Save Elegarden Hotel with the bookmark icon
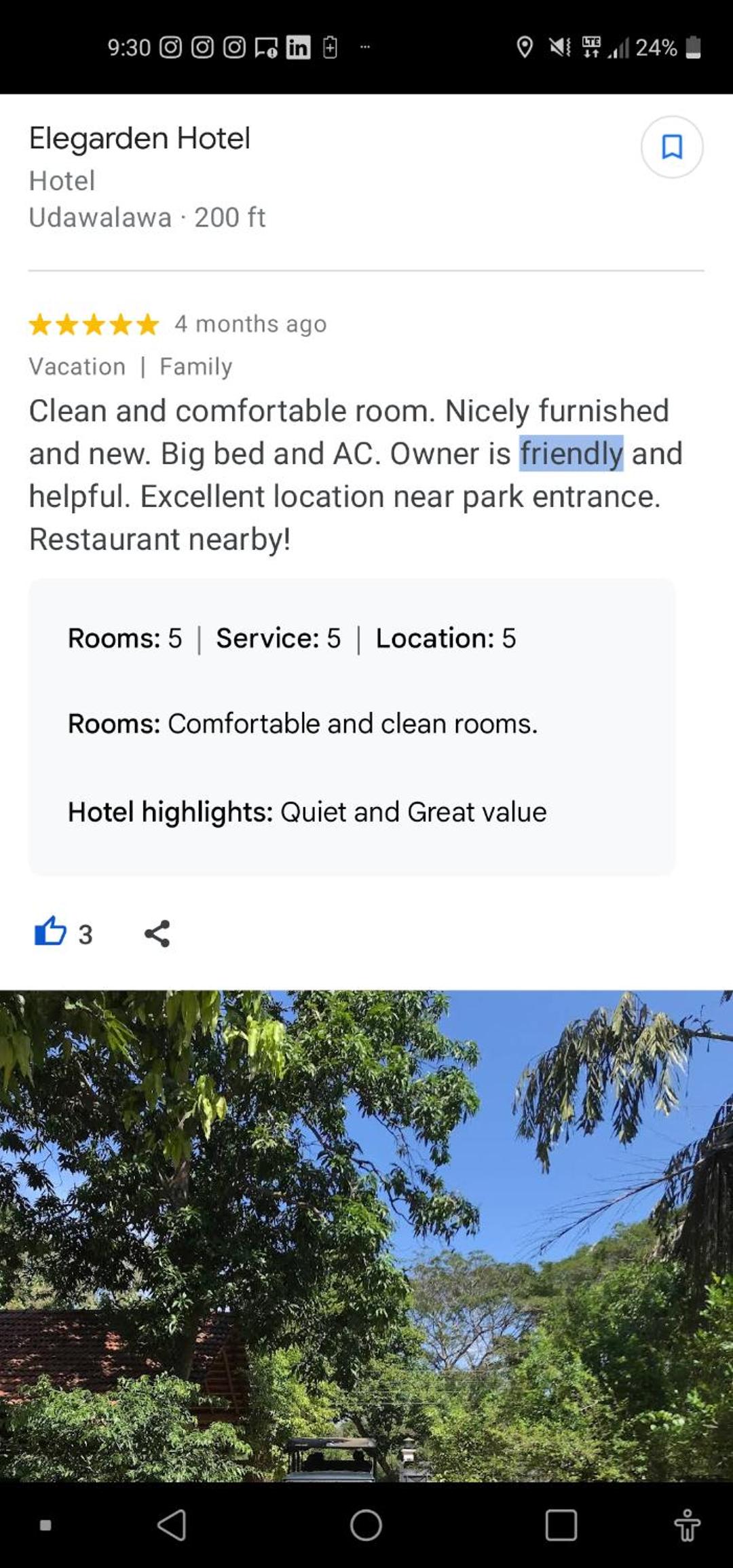The image size is (733, 1568). tap(671, 147)
